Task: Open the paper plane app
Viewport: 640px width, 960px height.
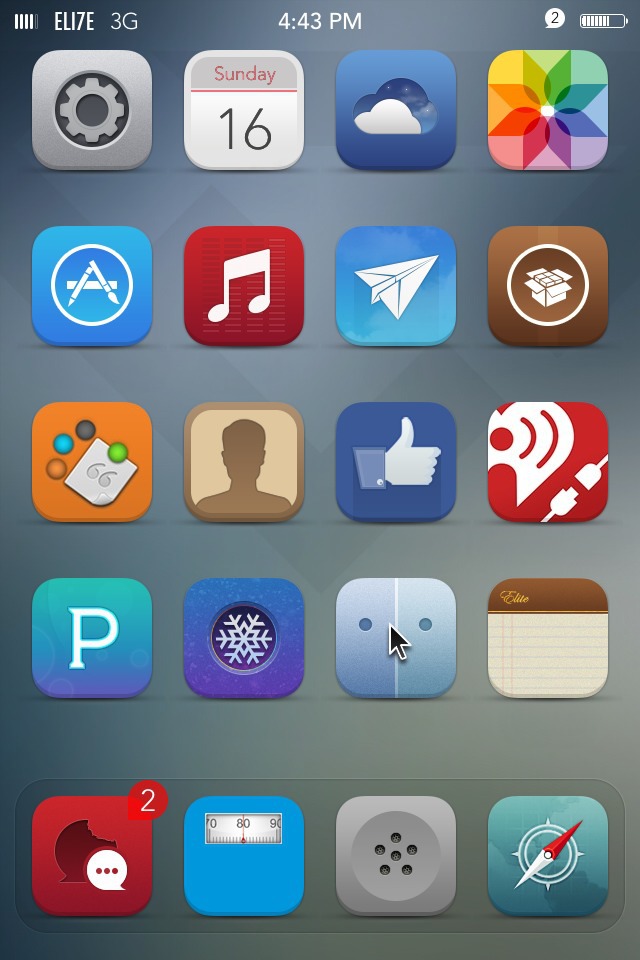Action: [x=396, y=286]
